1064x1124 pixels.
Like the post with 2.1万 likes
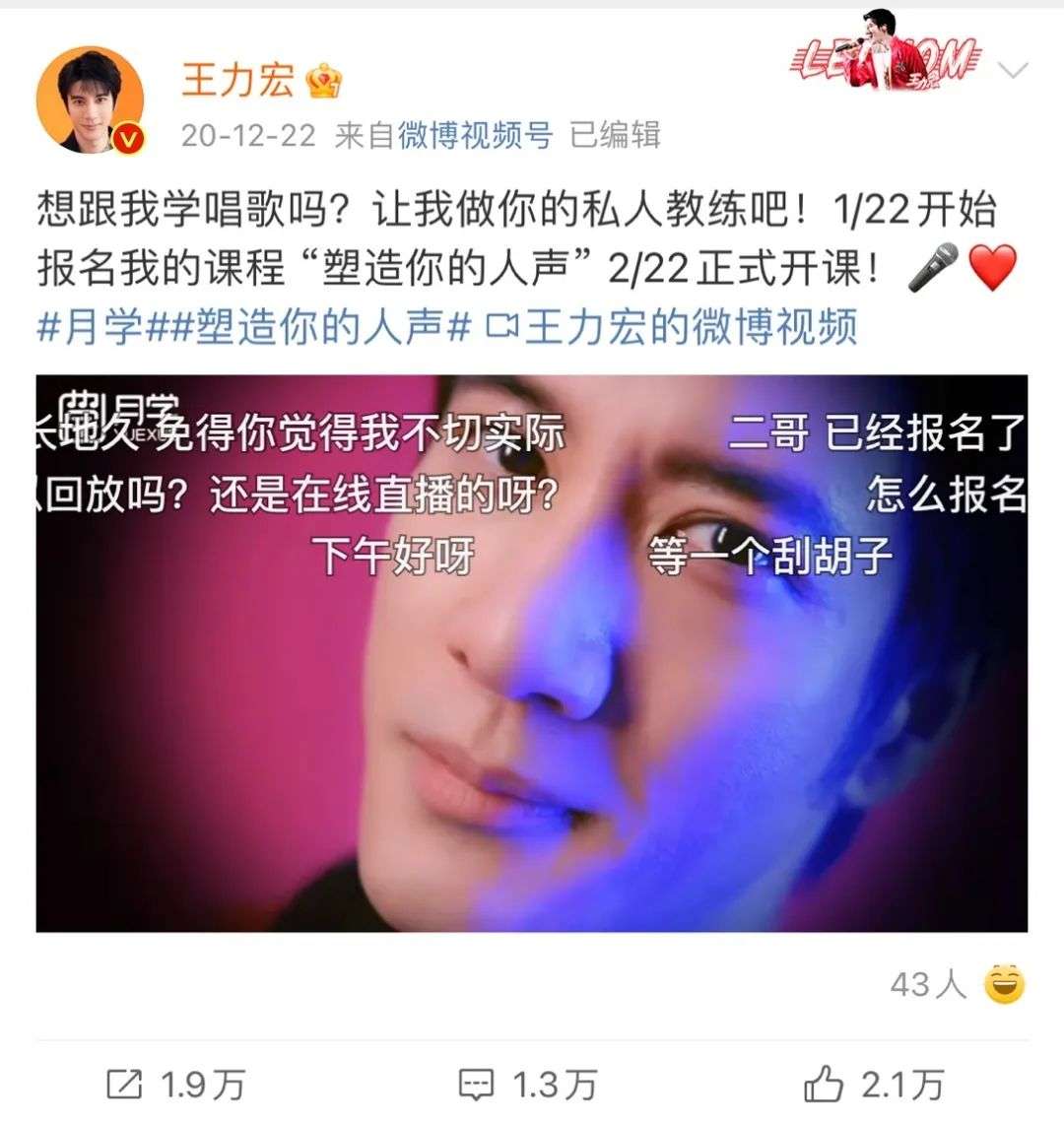(x=874, y=1085)
